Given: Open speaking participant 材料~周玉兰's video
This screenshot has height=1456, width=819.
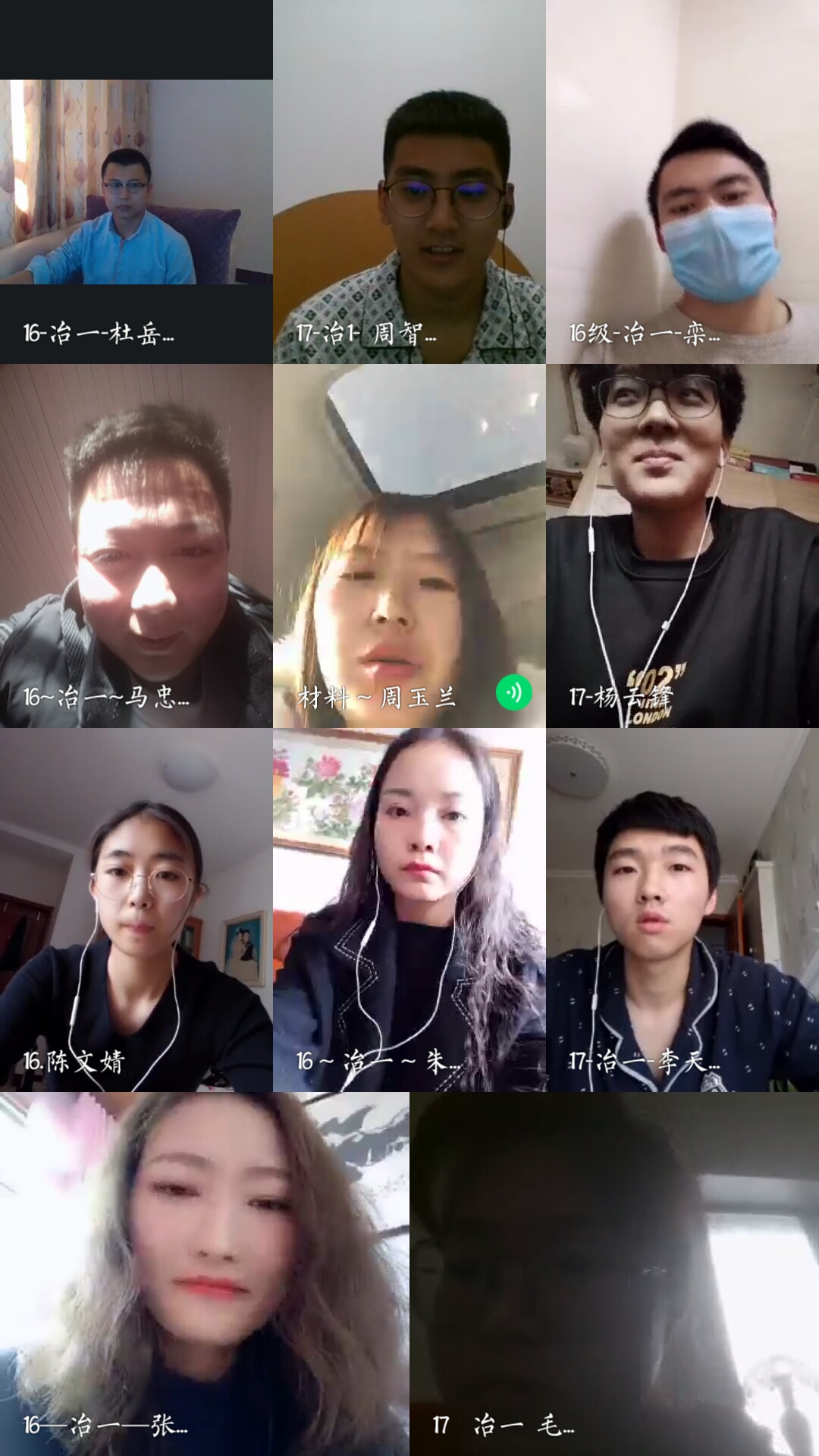Looking at the screenshot, I should tap(409, 546).
